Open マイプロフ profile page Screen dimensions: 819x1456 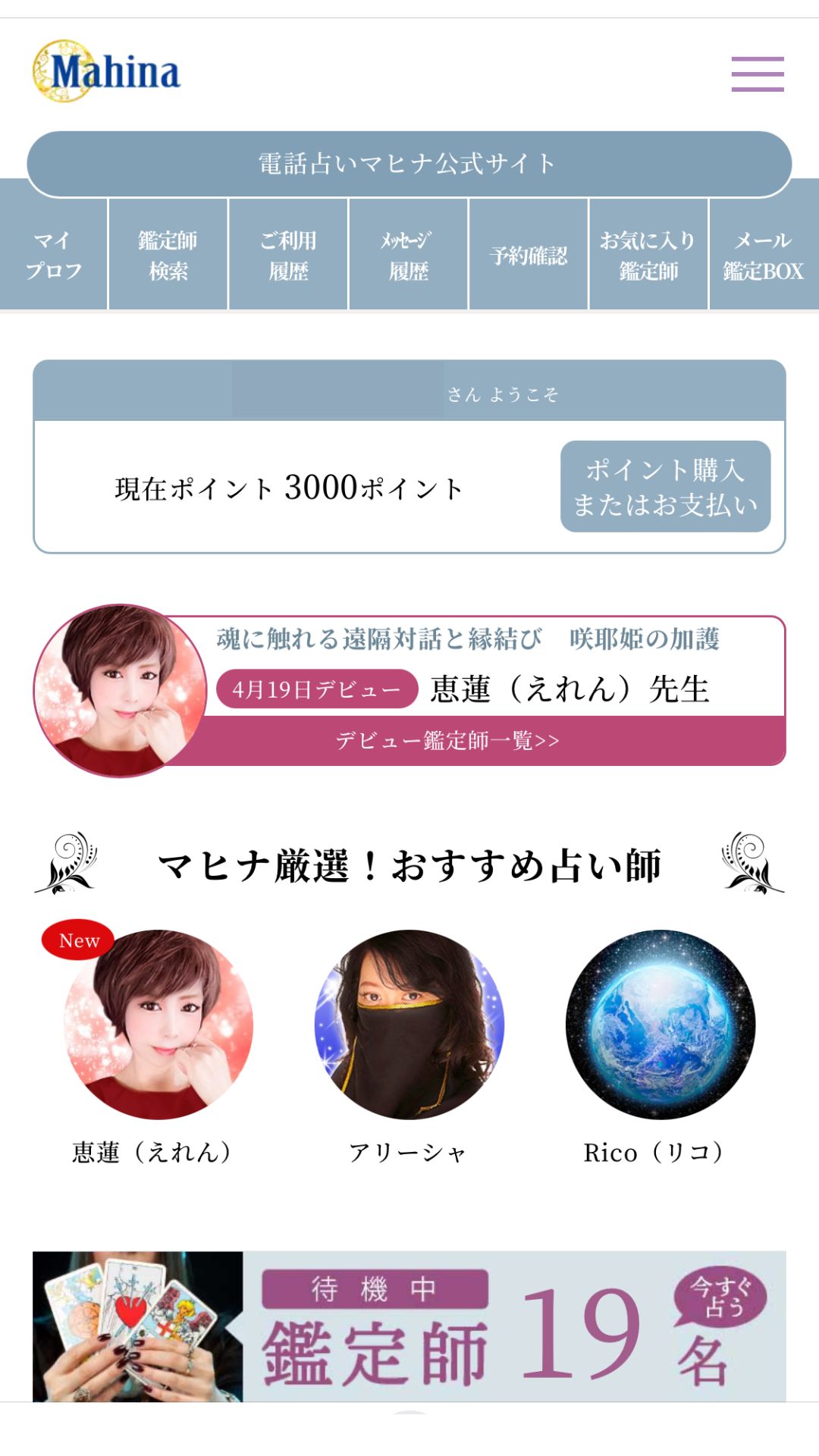tap(53, 254)
